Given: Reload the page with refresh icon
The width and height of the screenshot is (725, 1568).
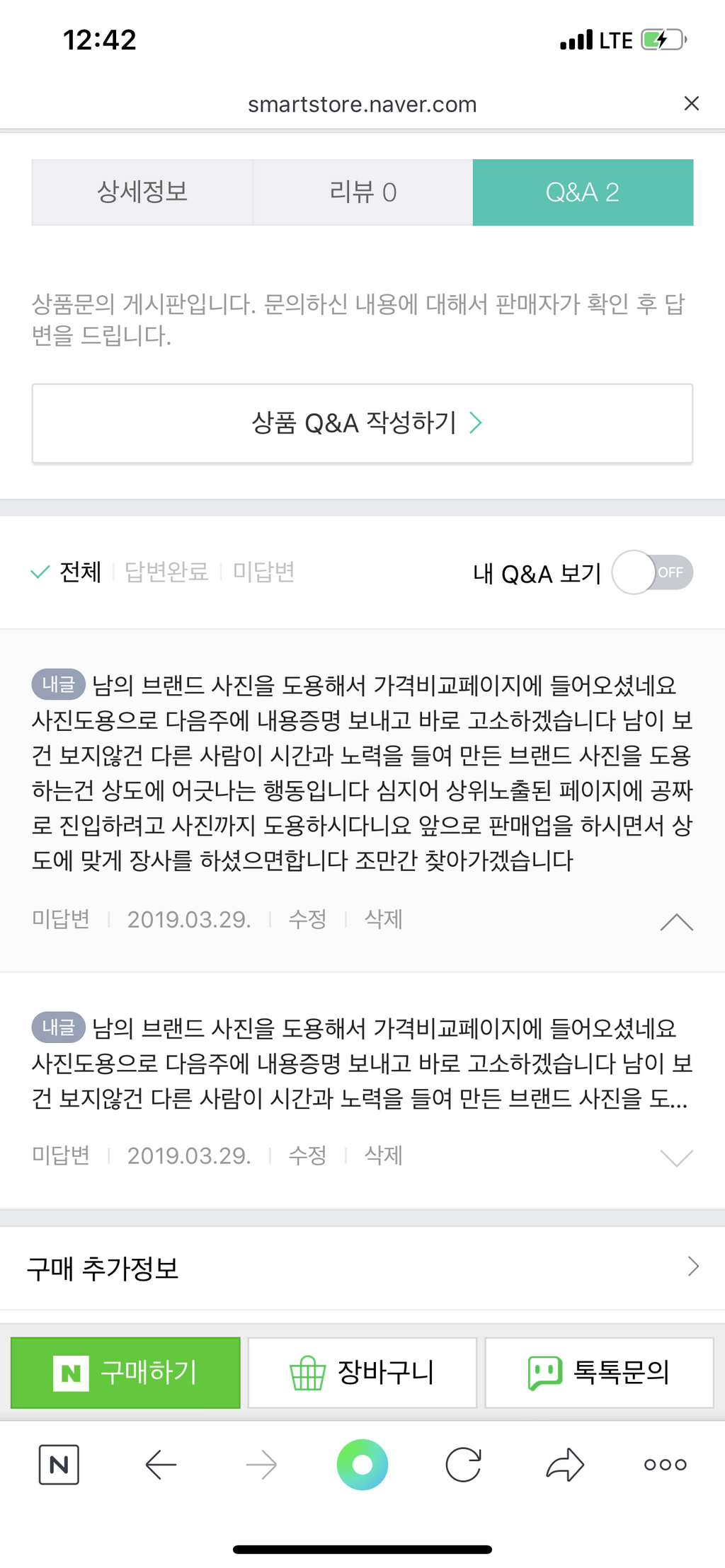Looking at the screenshot, I should (x=464, y=1465).
